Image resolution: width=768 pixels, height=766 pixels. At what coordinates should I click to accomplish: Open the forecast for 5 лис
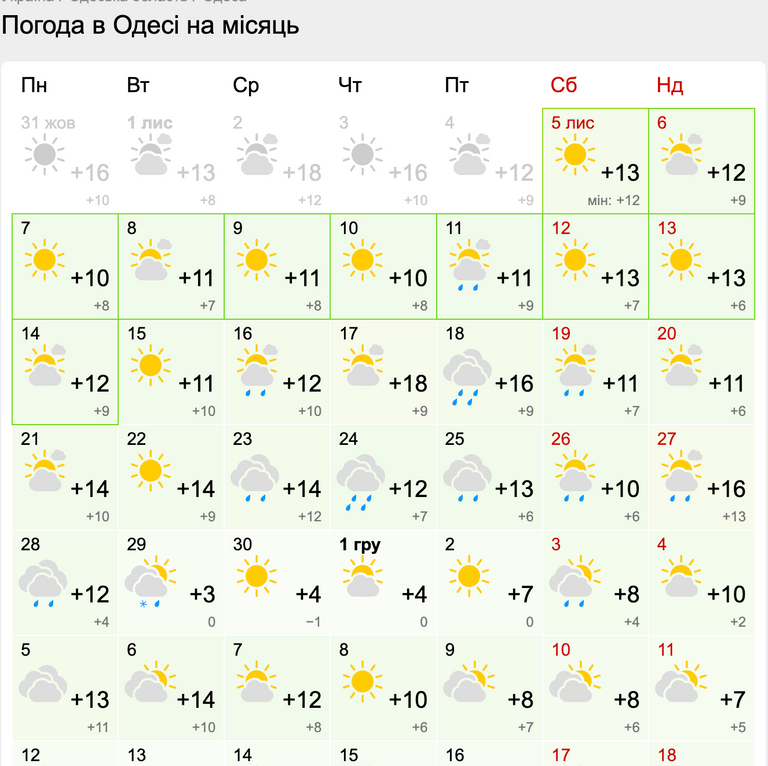tap(595, 160)
